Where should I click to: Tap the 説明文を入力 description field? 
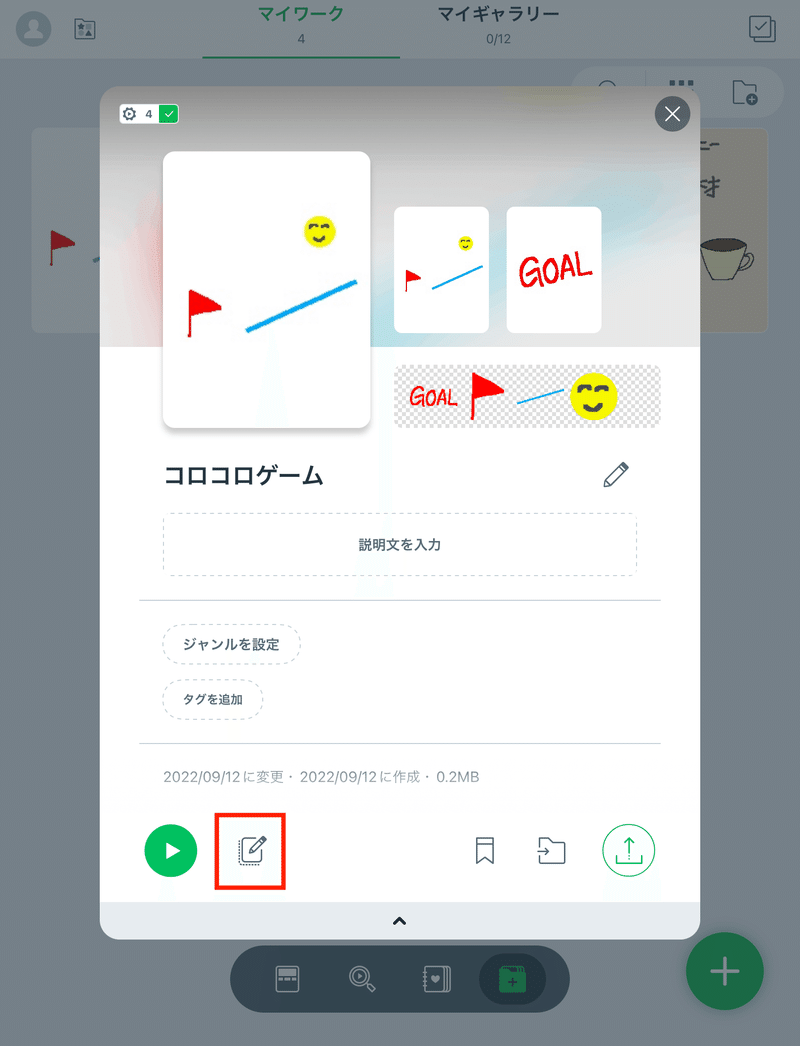click(399, 545)
